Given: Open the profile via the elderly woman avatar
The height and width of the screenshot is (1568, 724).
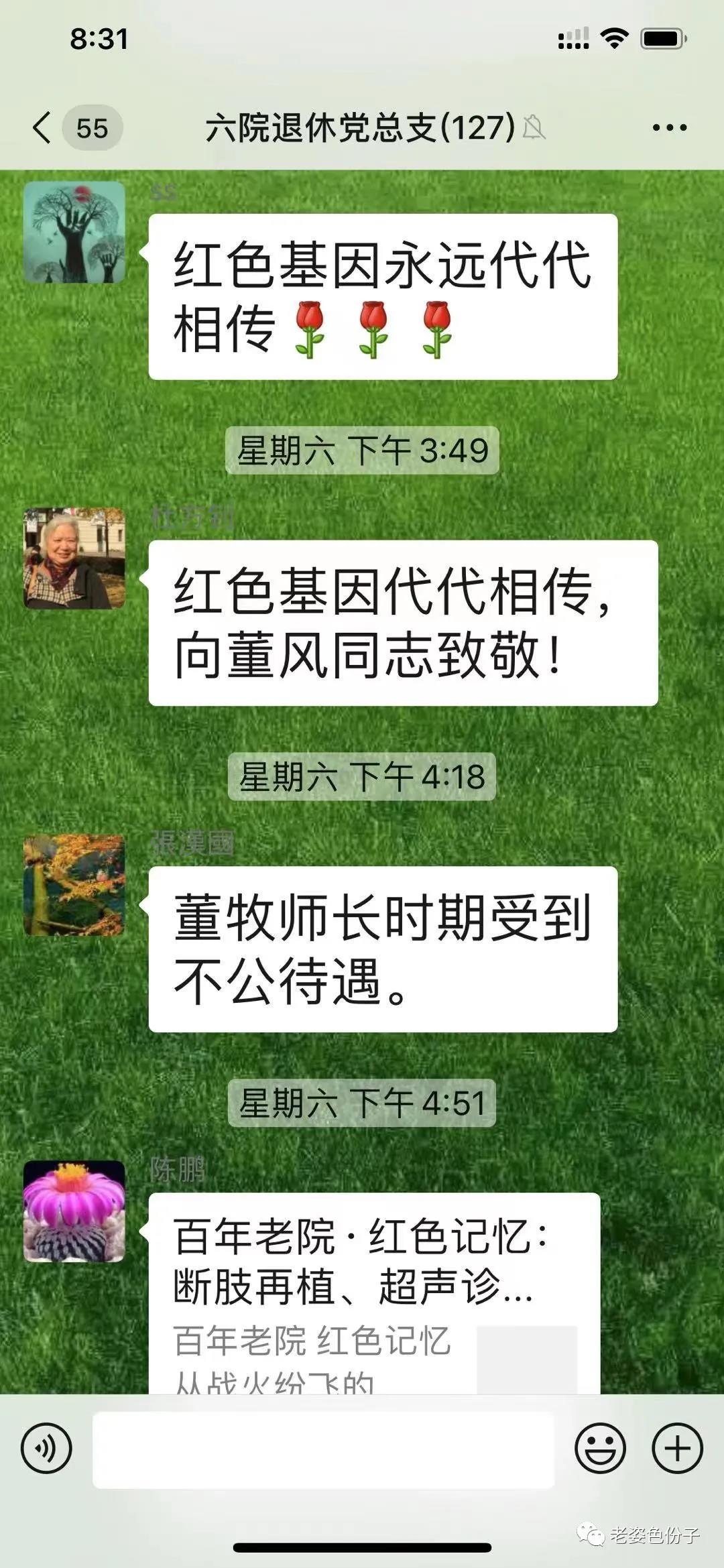Looking at the screenshot, I should (x=74, y=558).
